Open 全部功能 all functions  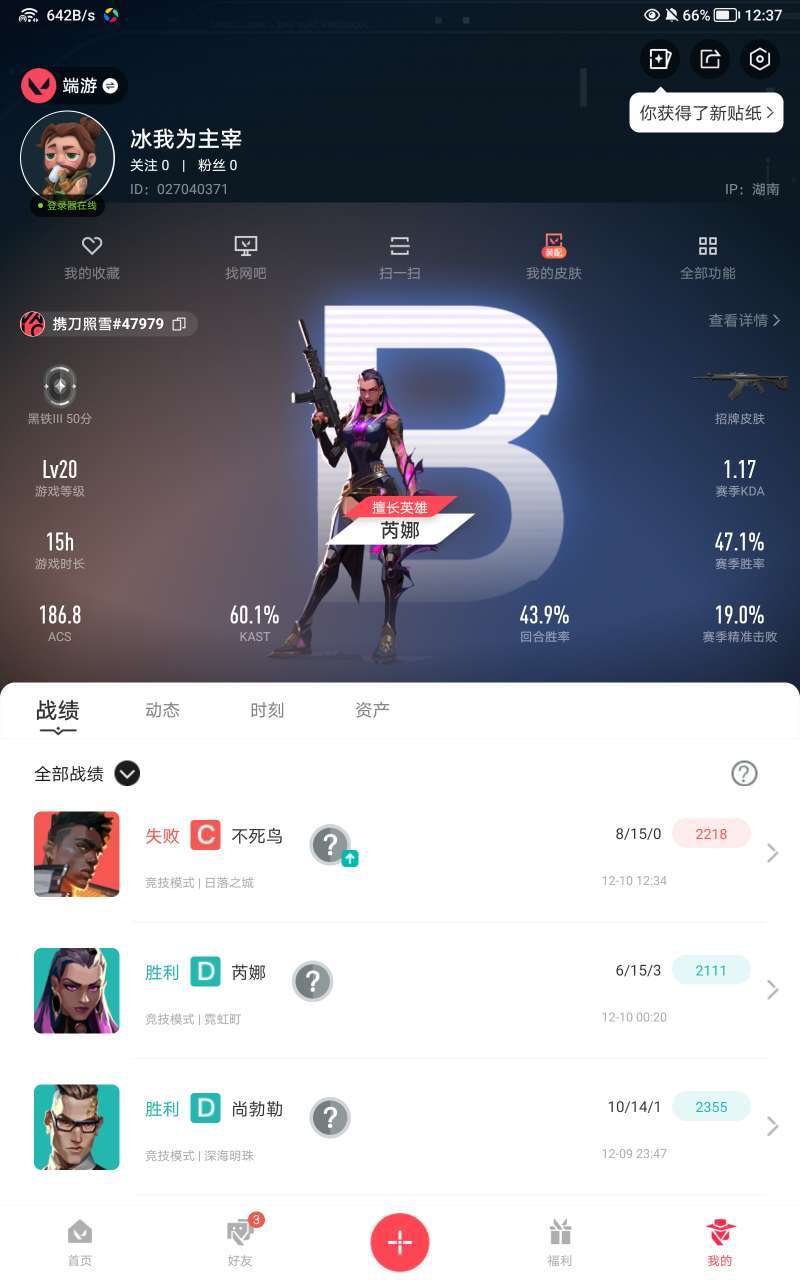click(x=708, y=258)
